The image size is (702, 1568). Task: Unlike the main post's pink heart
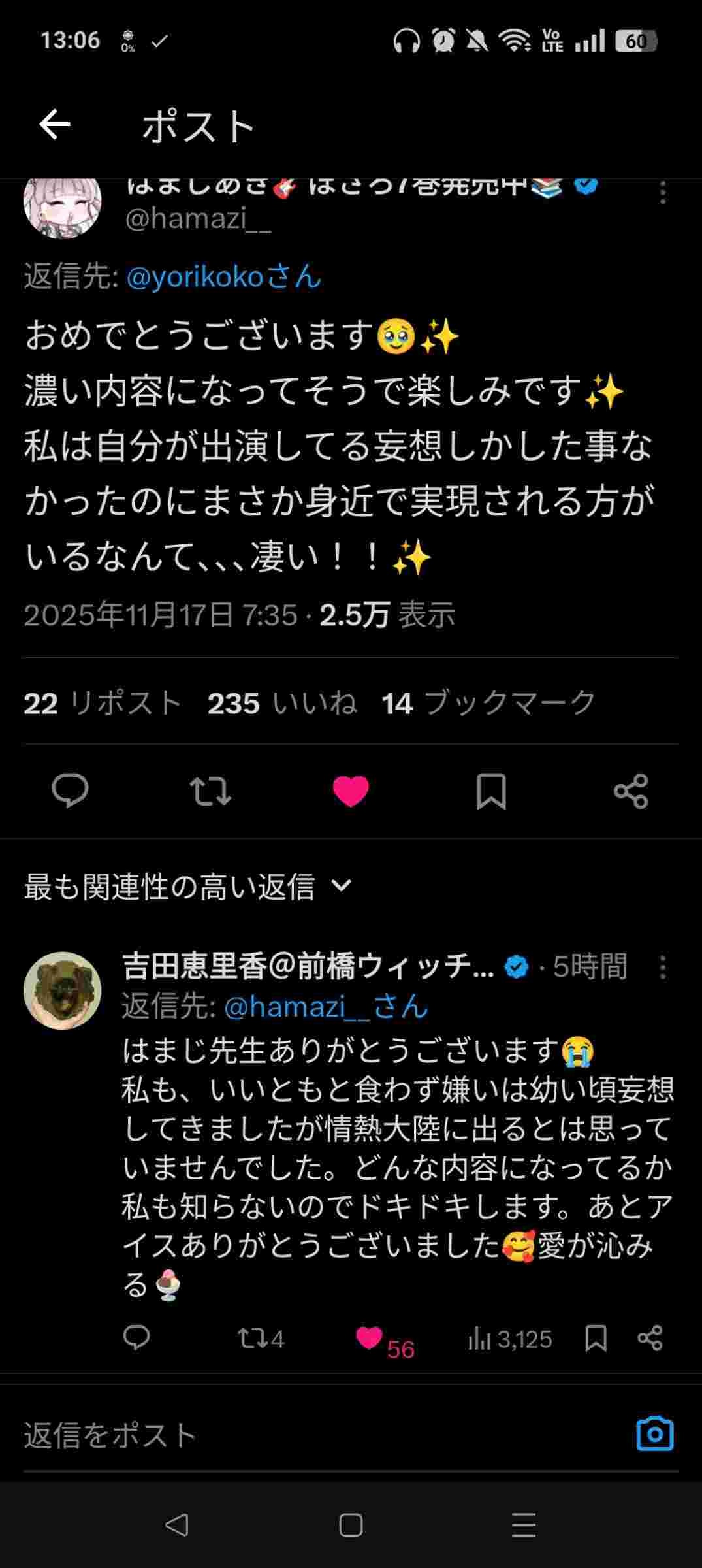[351, 791]
